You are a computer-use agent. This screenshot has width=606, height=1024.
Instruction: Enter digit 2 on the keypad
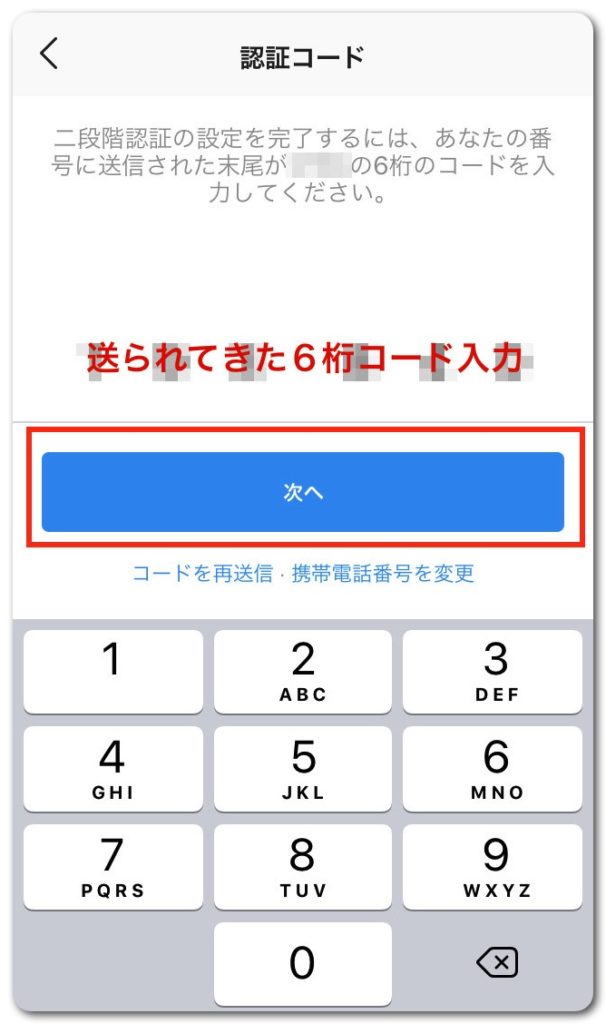click(x=303, y=671)
